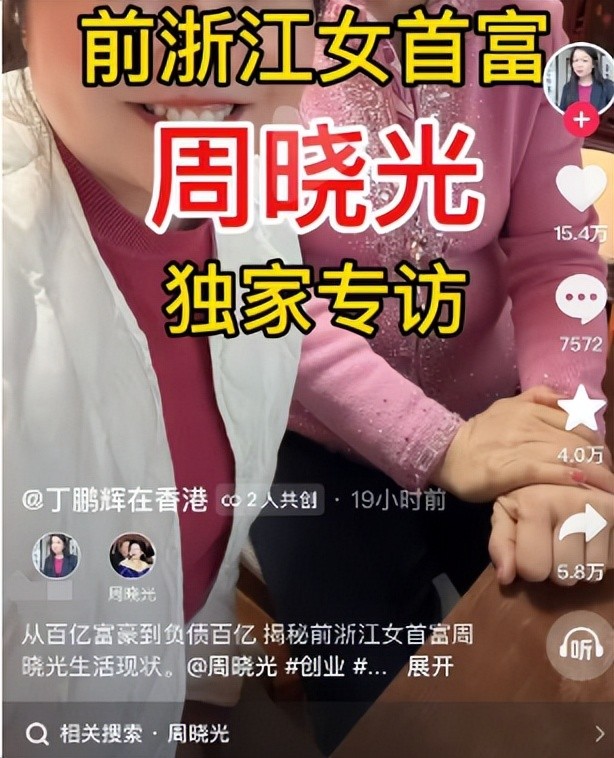Share this video
The width and height of the screenshot is (614, 758).
(581, 524)
